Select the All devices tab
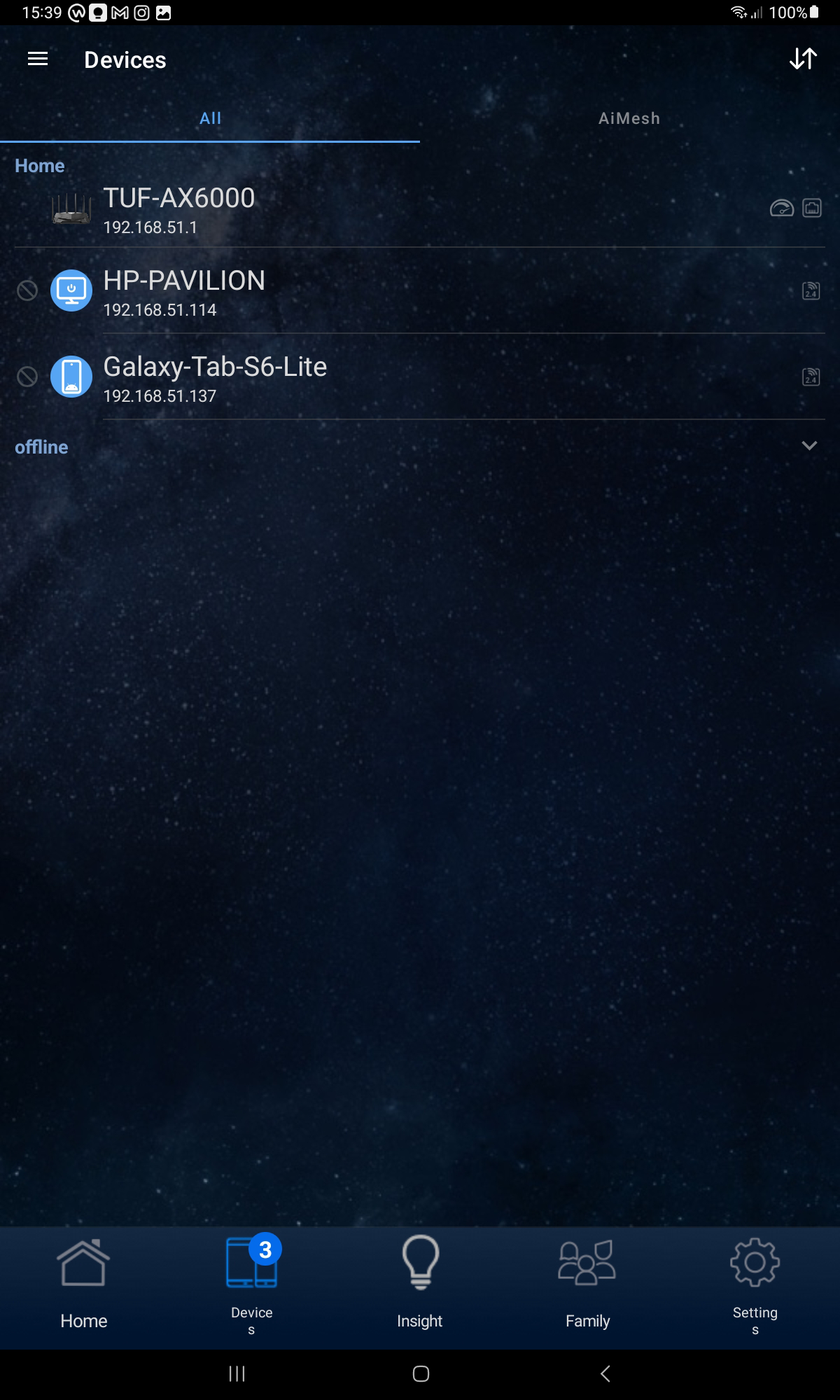 tap(210, 118)
